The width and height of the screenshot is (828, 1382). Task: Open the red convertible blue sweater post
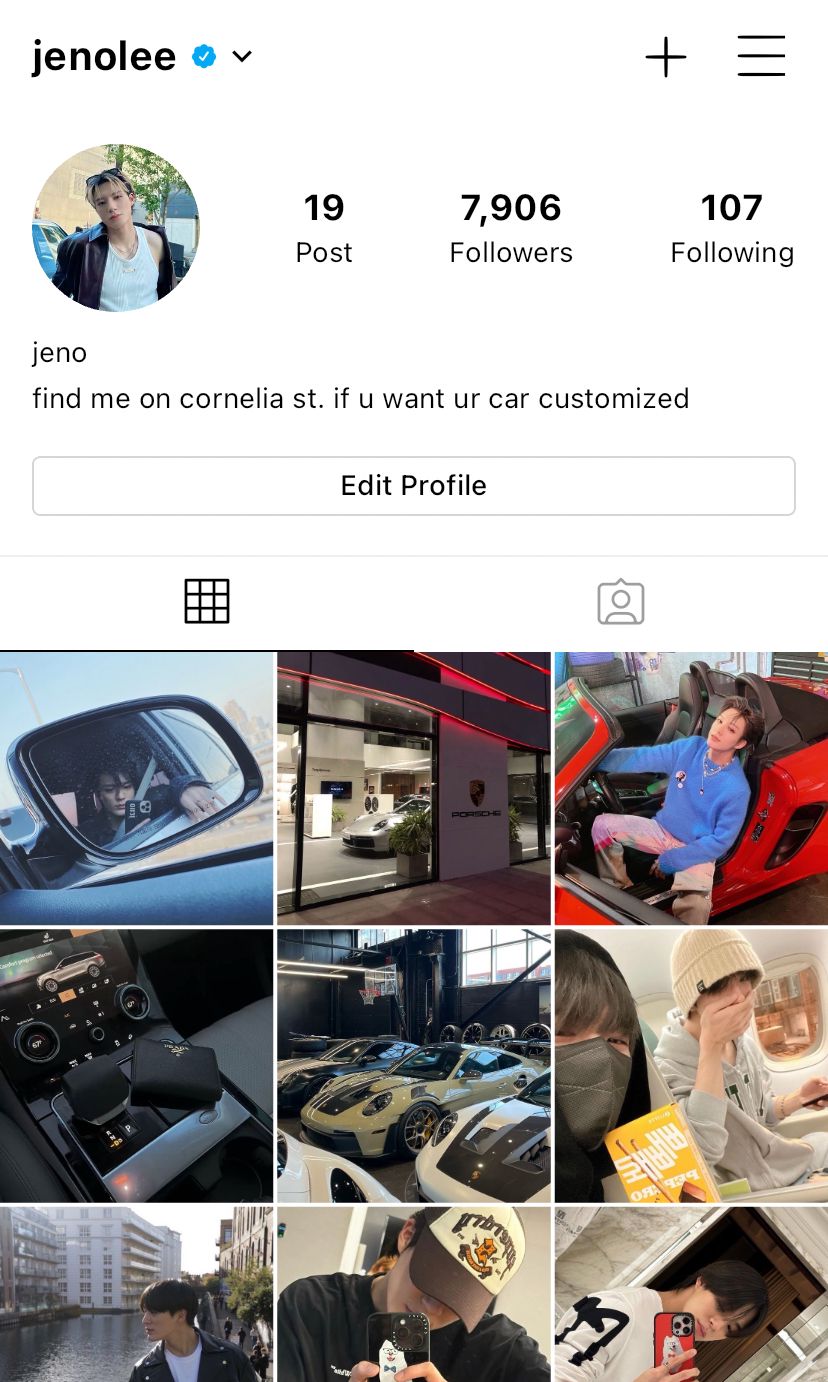tap(691, 788)
